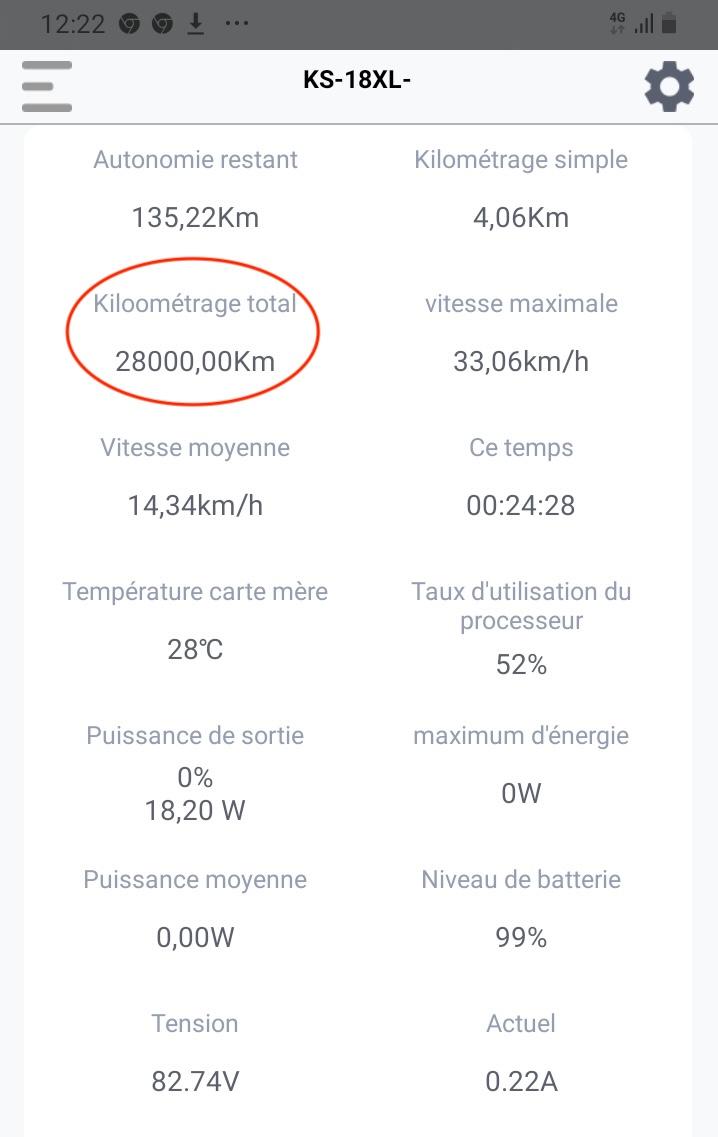The image size is (718, 1137).
Task: Open the hamburger menu drawer
Action: pos(46,87)
